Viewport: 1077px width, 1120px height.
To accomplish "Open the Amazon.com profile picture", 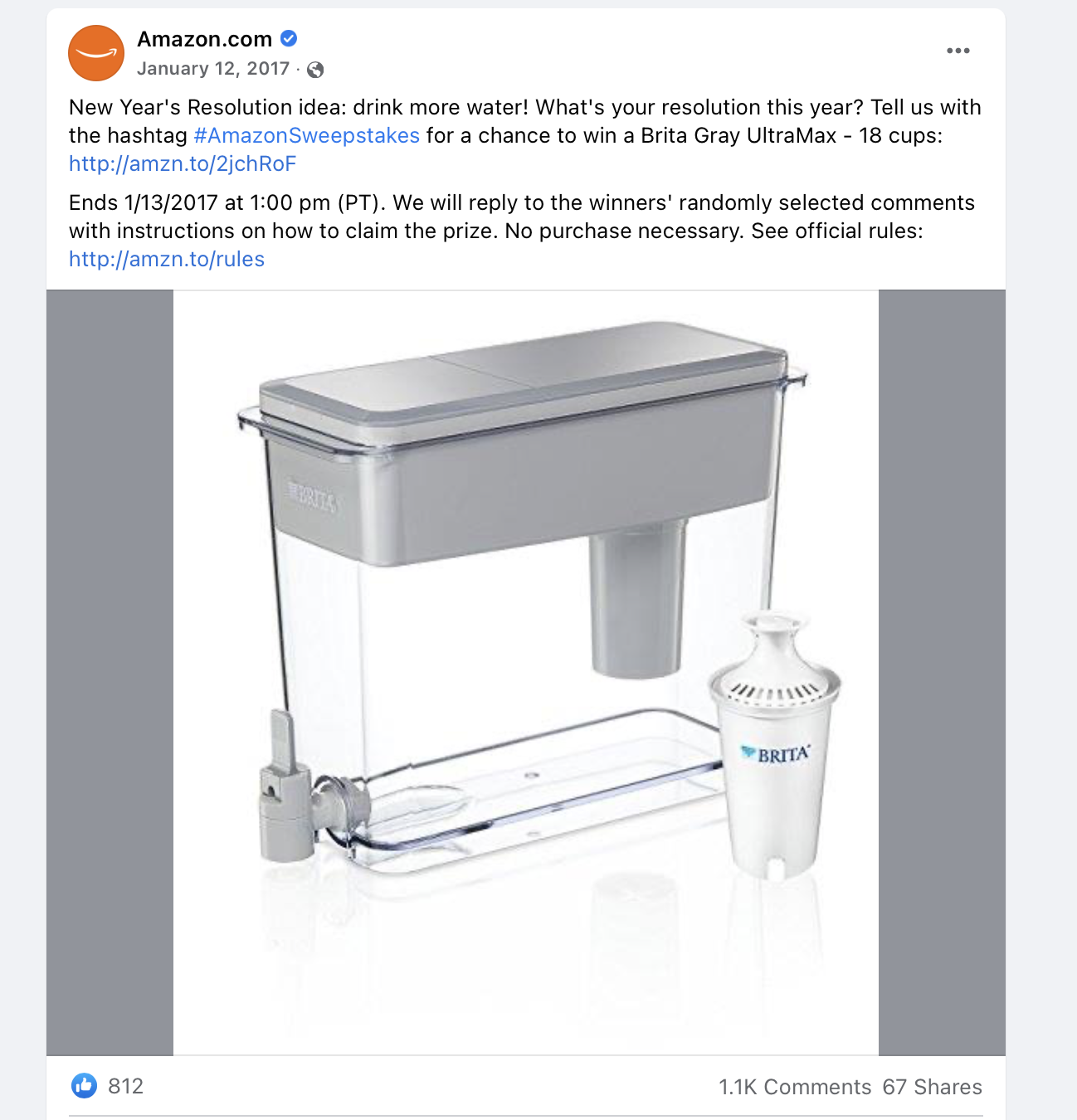I will point(96,53).
